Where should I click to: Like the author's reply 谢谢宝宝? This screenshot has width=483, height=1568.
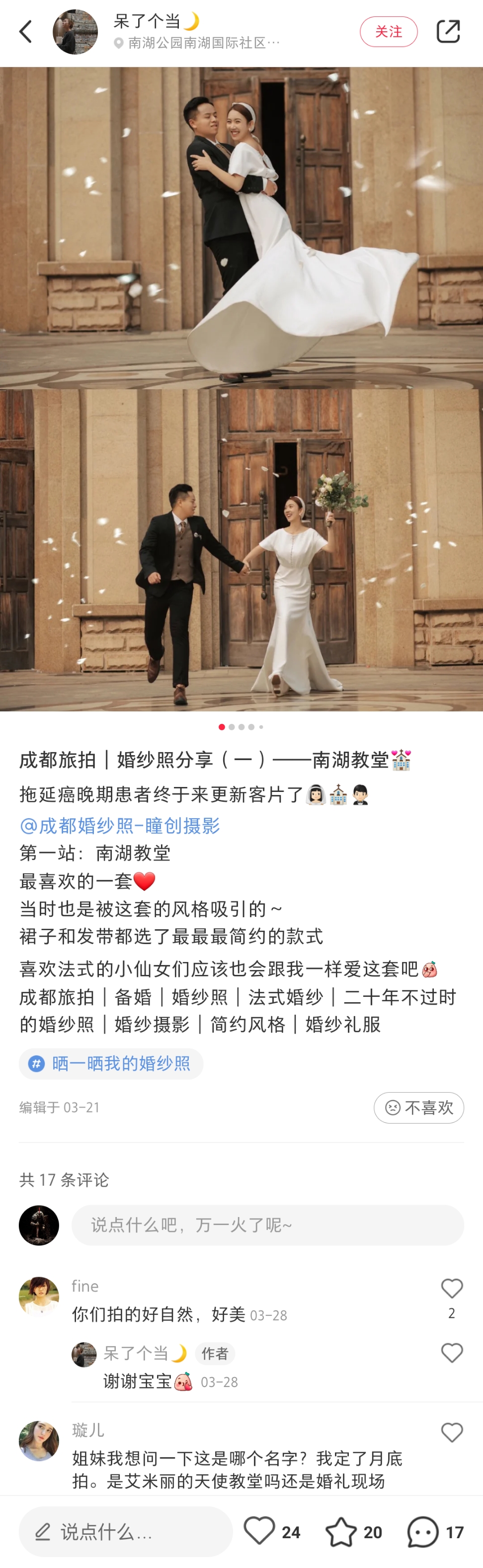451,1353
